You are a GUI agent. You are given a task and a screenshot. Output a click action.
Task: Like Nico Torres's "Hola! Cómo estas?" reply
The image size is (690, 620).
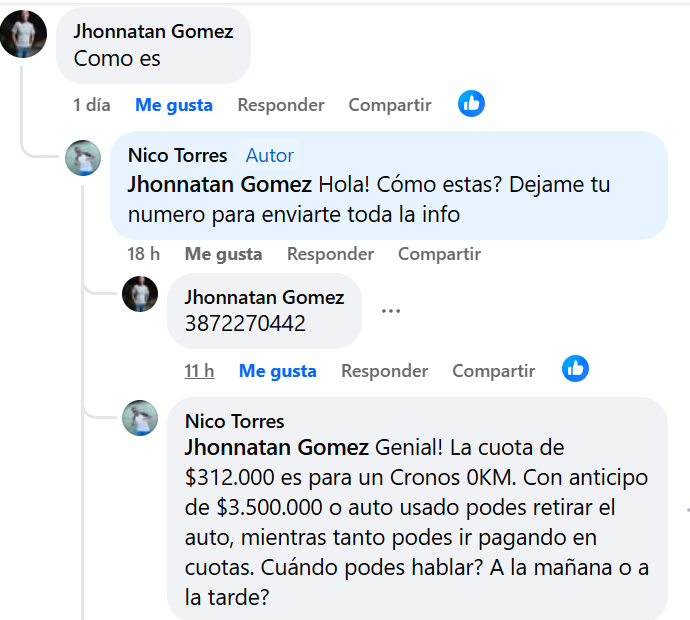pyautogui.click(x=223, y=254)
